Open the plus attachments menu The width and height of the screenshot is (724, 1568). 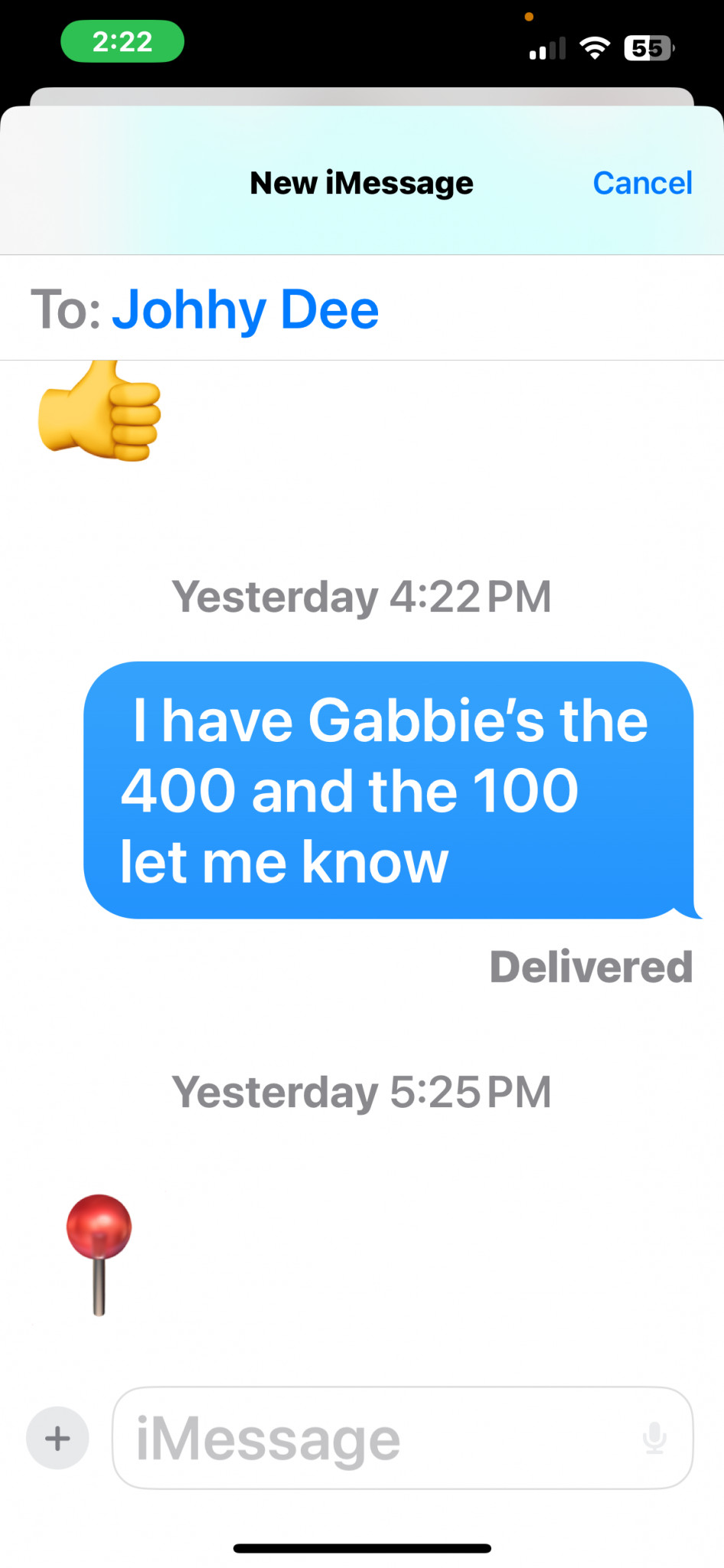point(57,1439)
